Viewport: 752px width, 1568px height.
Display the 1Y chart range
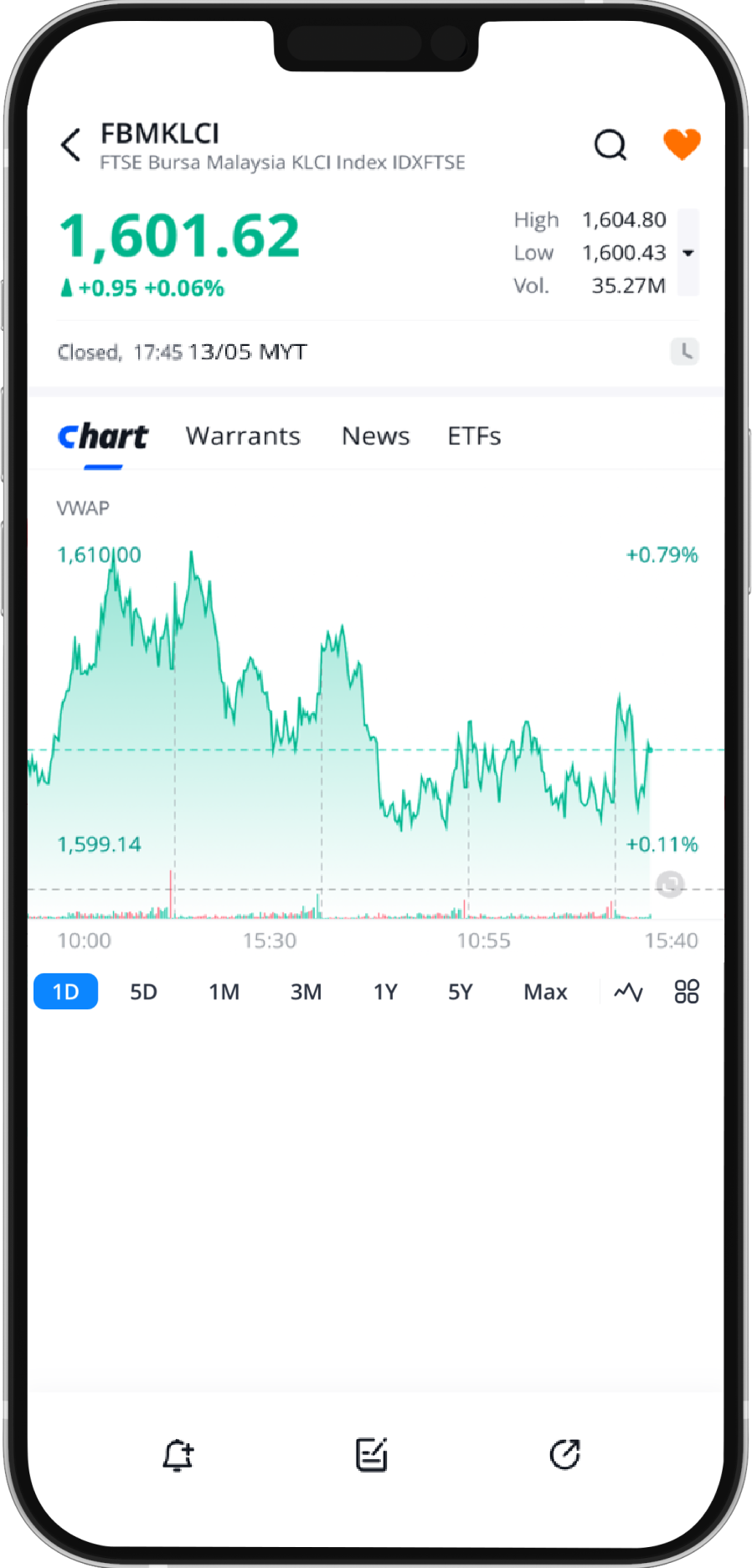coord(385,992)
